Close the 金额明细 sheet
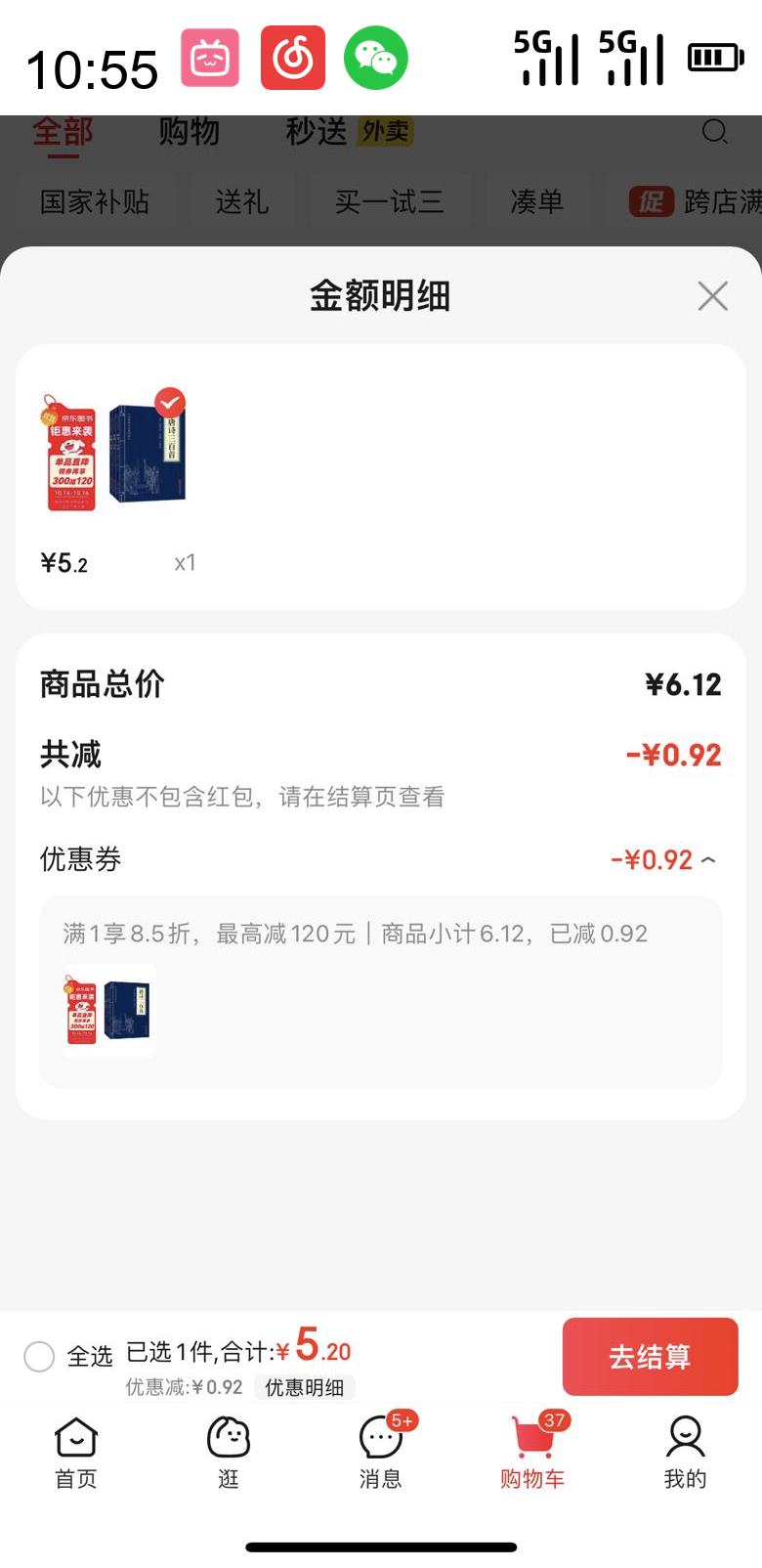762x1568 pixels. click(x=713, y=295)
